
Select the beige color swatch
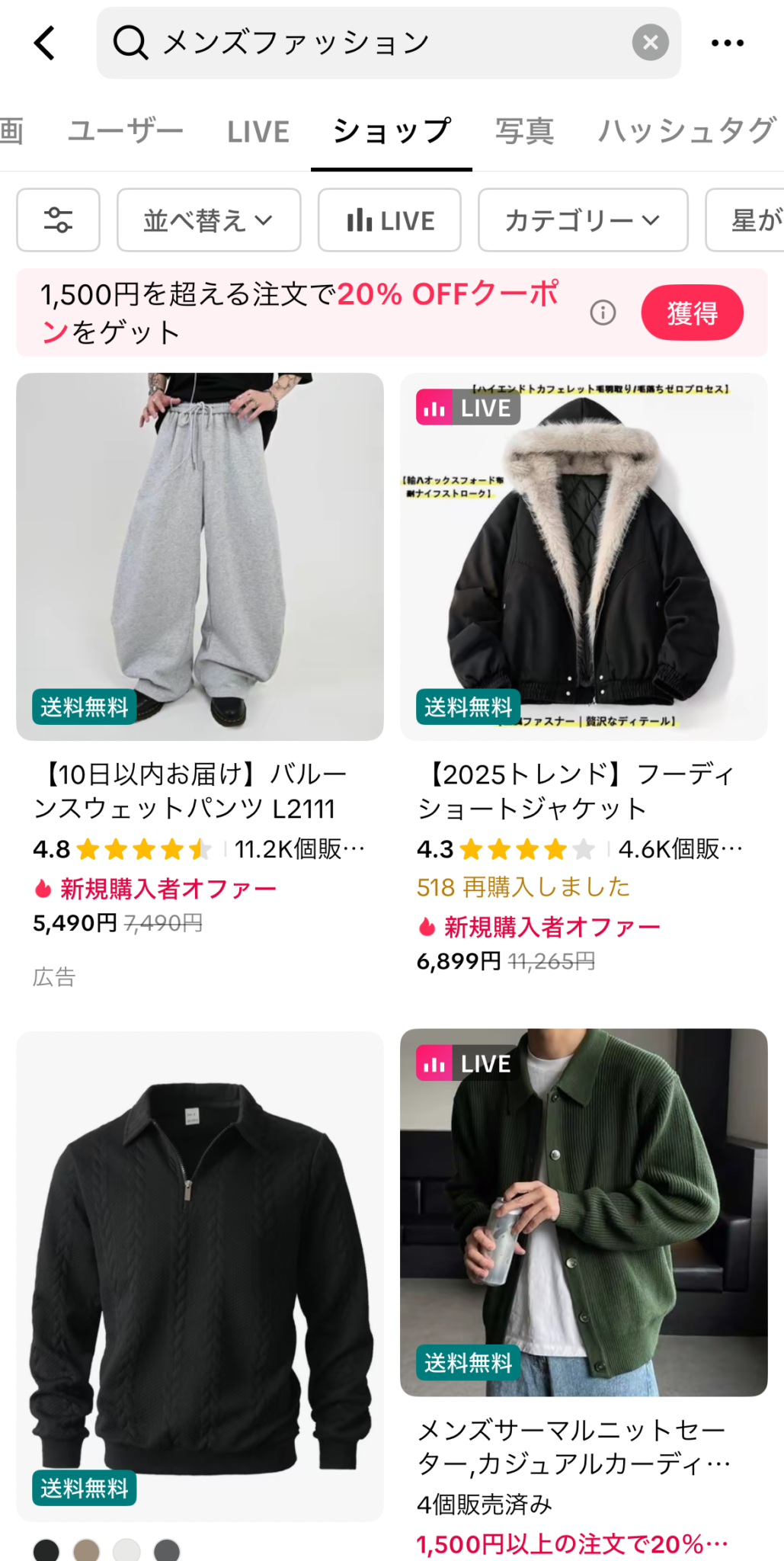coord(87,1550)
